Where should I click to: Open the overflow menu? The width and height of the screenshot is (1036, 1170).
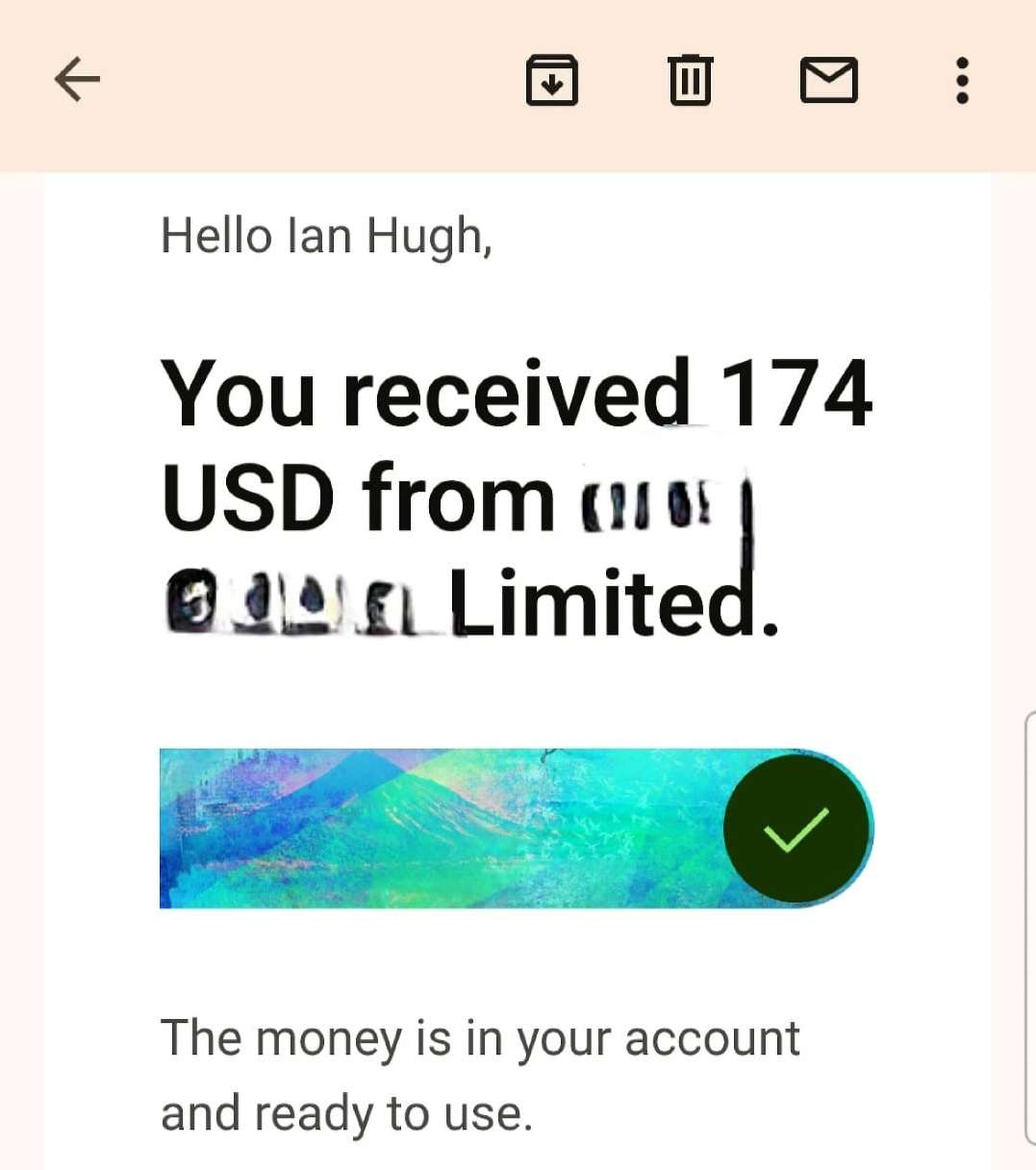961,80
